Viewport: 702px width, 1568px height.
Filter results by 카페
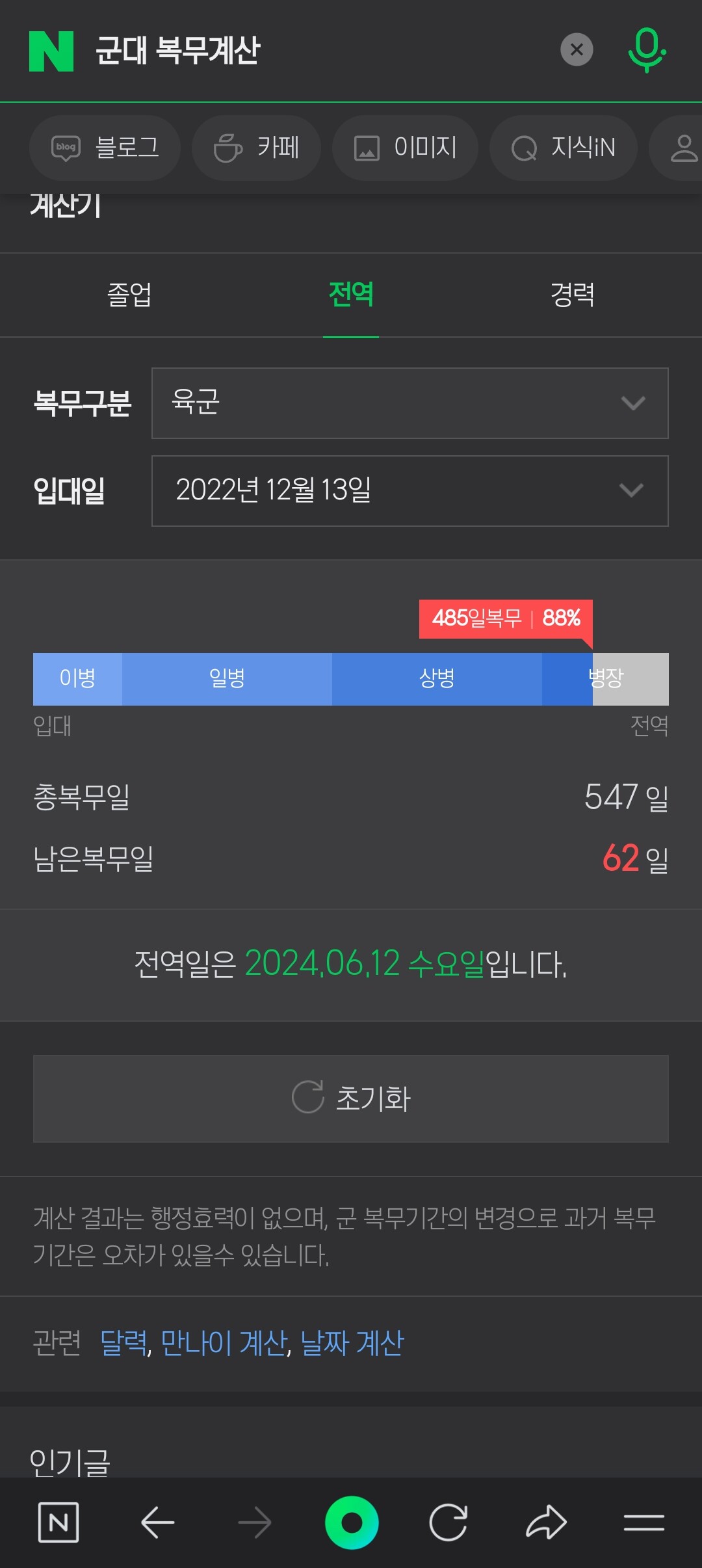[256, 148]
